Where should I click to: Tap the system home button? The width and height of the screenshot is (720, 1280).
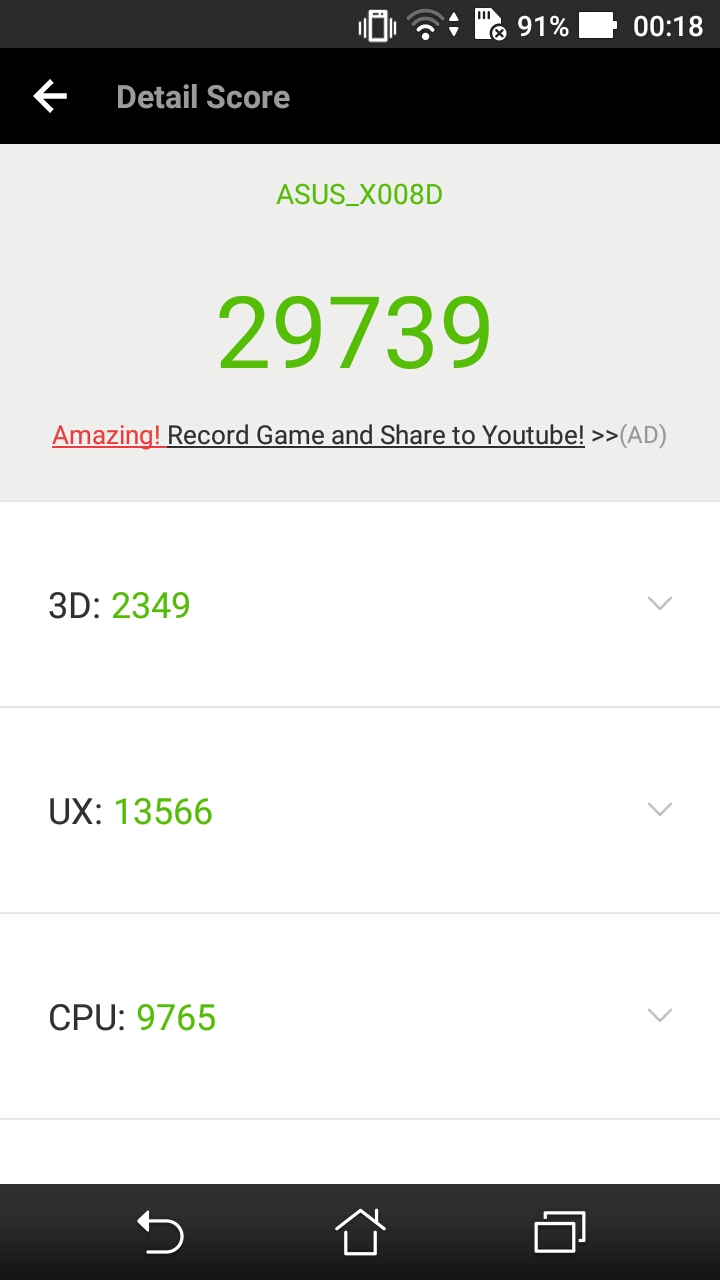point(360,1232)
